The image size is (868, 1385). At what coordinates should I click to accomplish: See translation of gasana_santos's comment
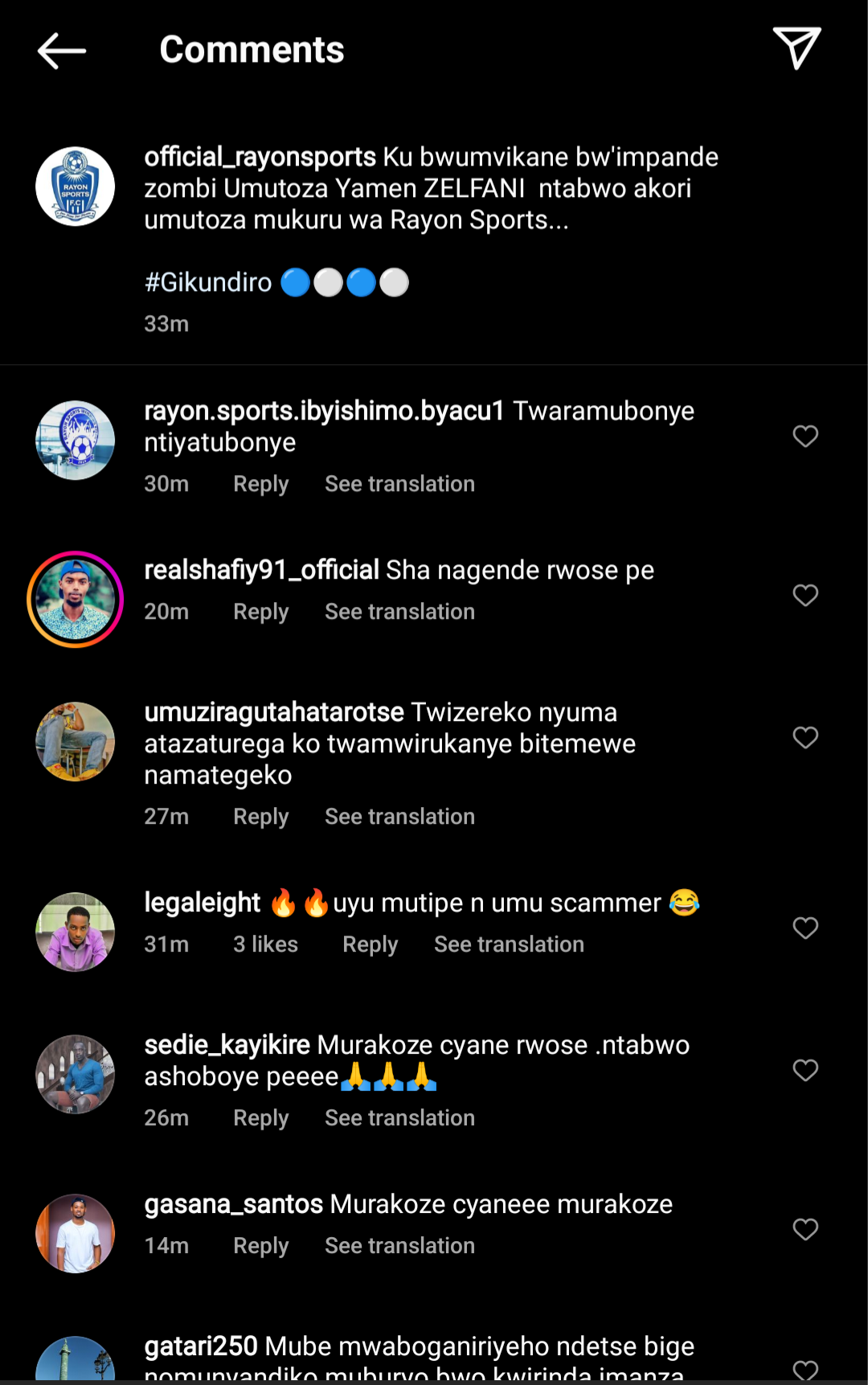(x=399, y=1246)
